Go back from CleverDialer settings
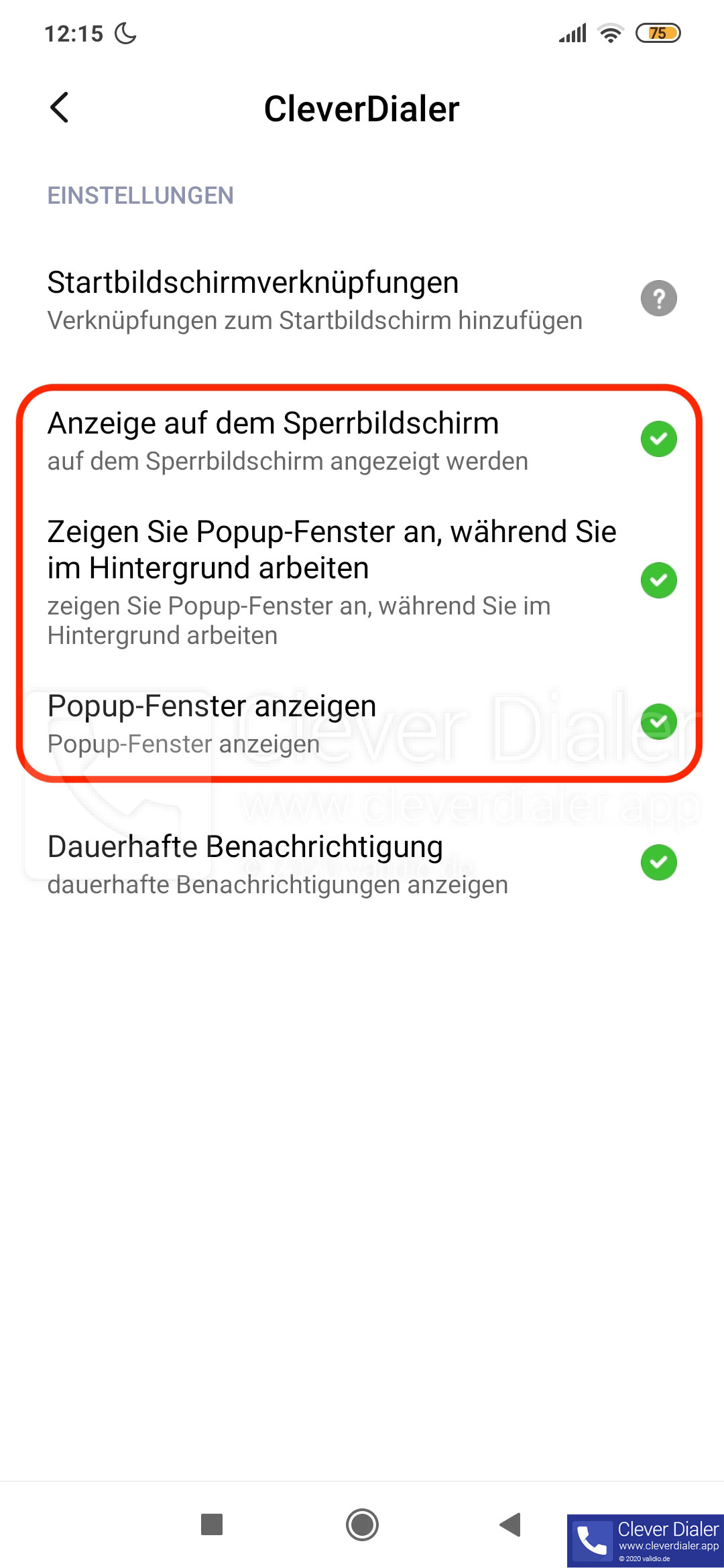This screenshot has width=724, height=1568. click(x=60, y=108)
